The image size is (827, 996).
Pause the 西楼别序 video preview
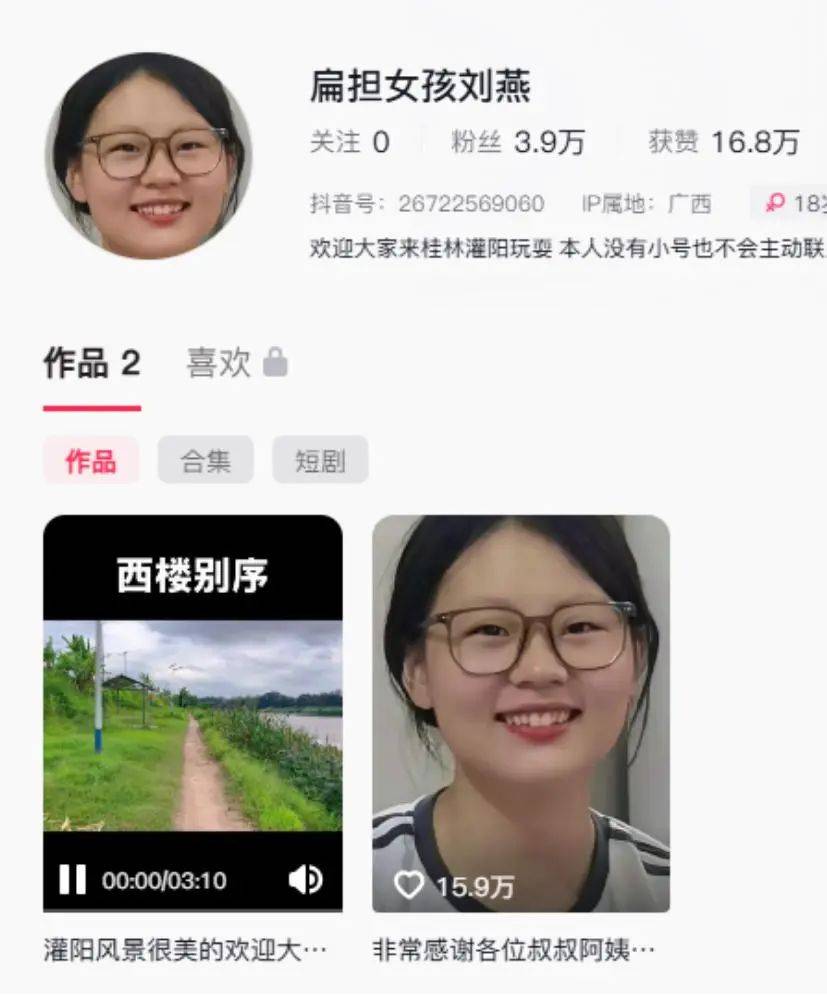(72, 880)
